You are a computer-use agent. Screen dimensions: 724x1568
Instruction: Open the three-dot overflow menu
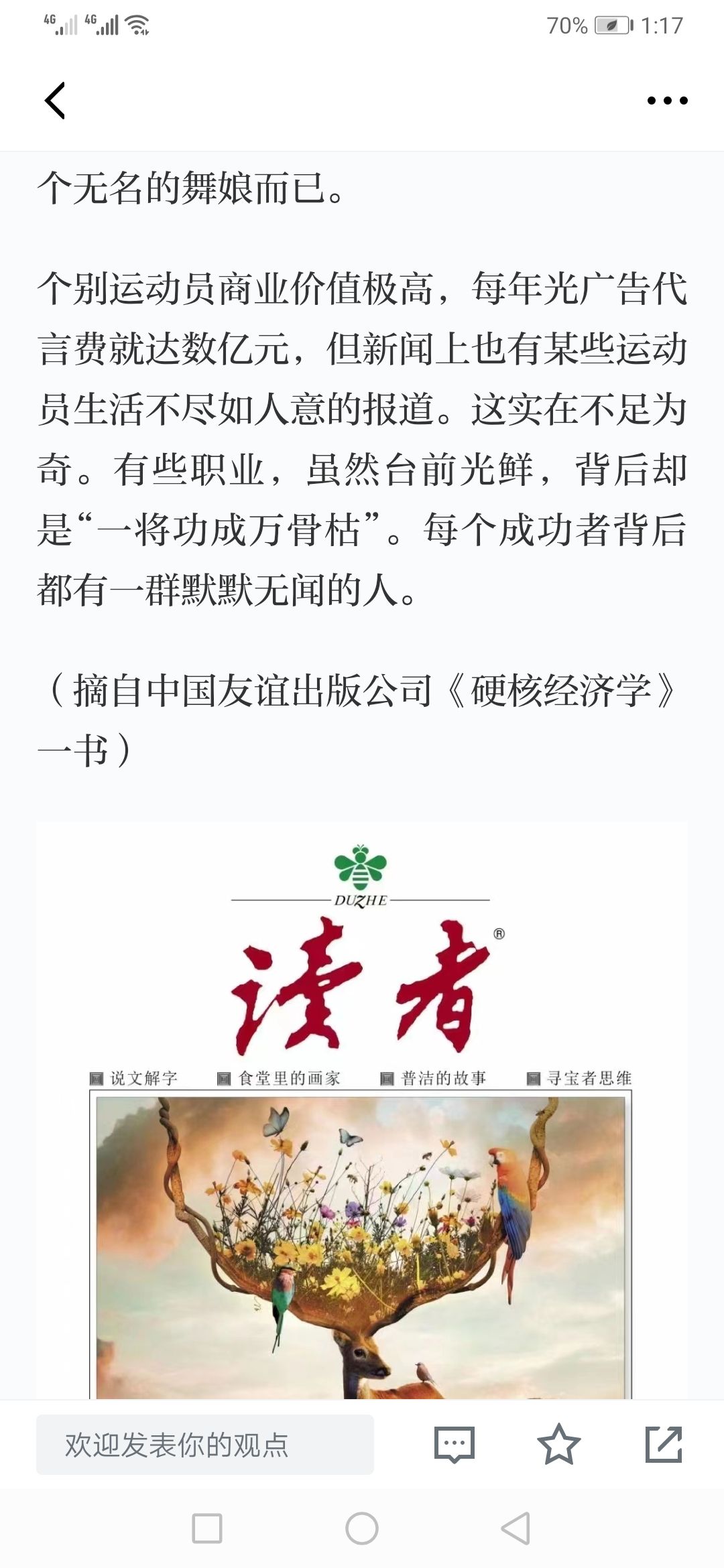pos(667,101)
